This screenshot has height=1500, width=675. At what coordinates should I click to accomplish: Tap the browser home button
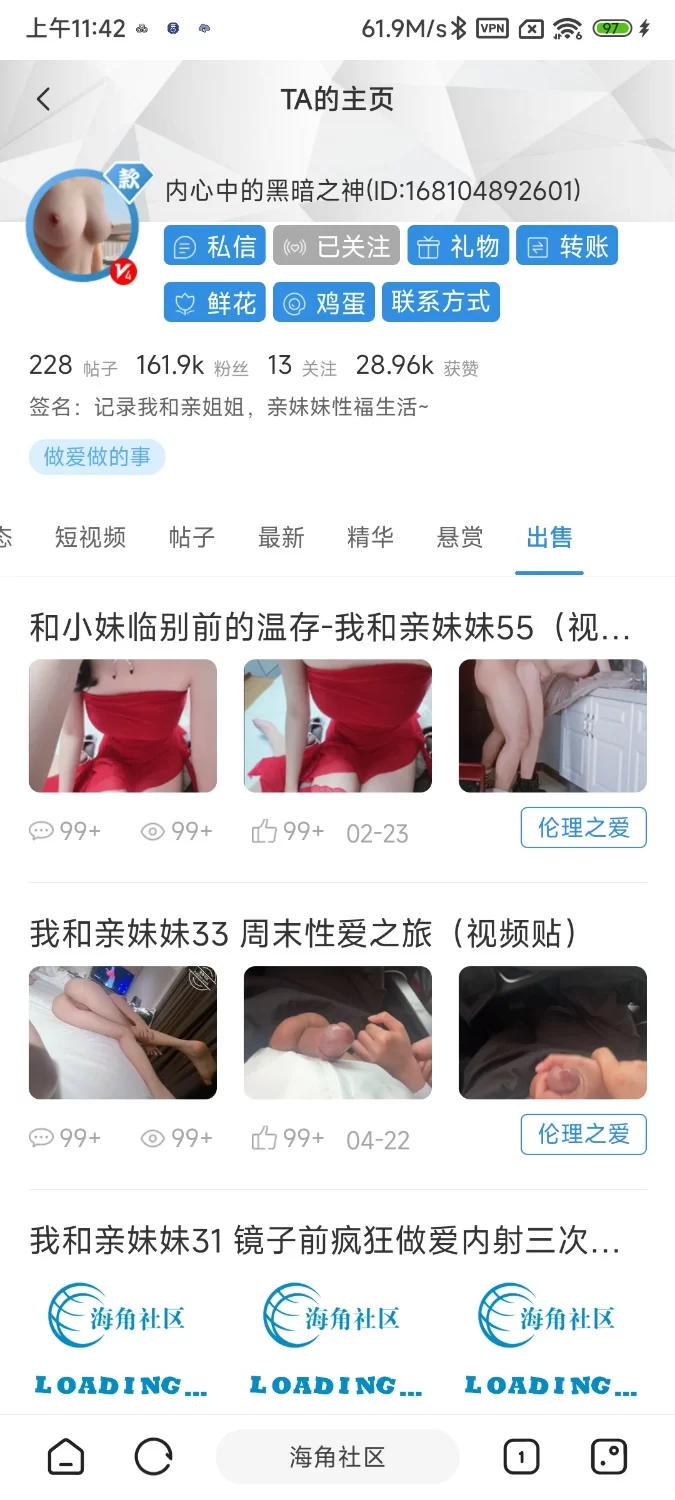[x=66, y=1457]
